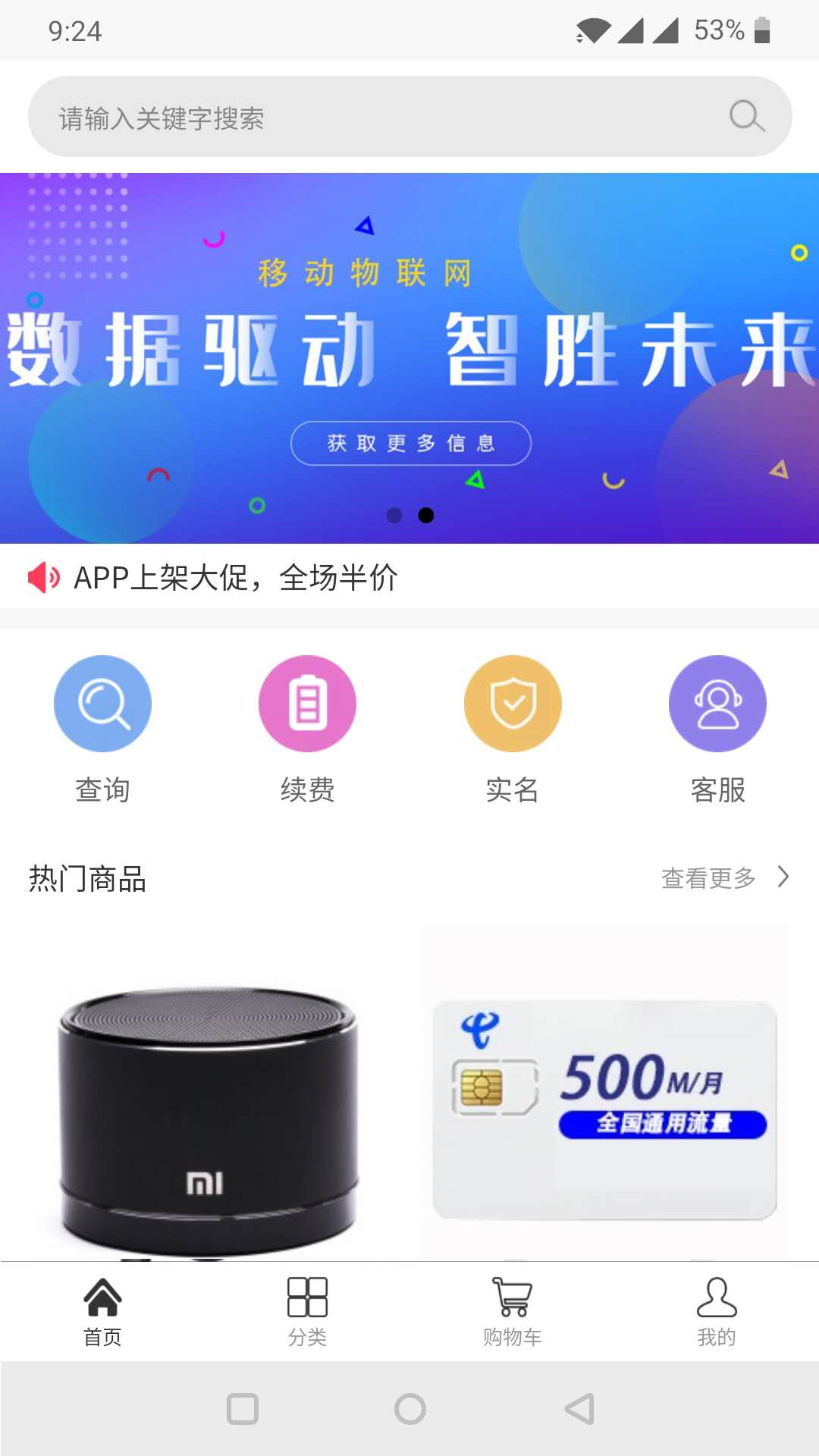Switch to the 我的 tab
This screenshot has width=819, height=1456.
point(717,1312)
